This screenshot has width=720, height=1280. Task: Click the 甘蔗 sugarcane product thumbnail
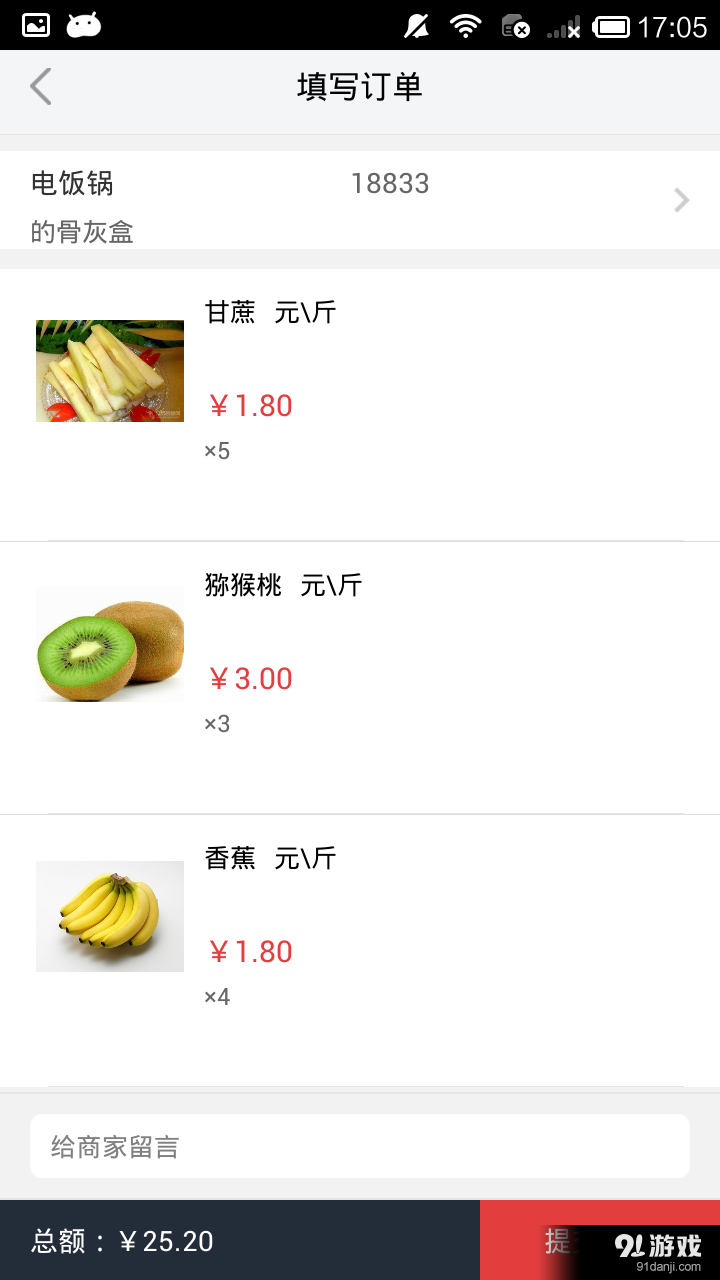coord(109,370)
